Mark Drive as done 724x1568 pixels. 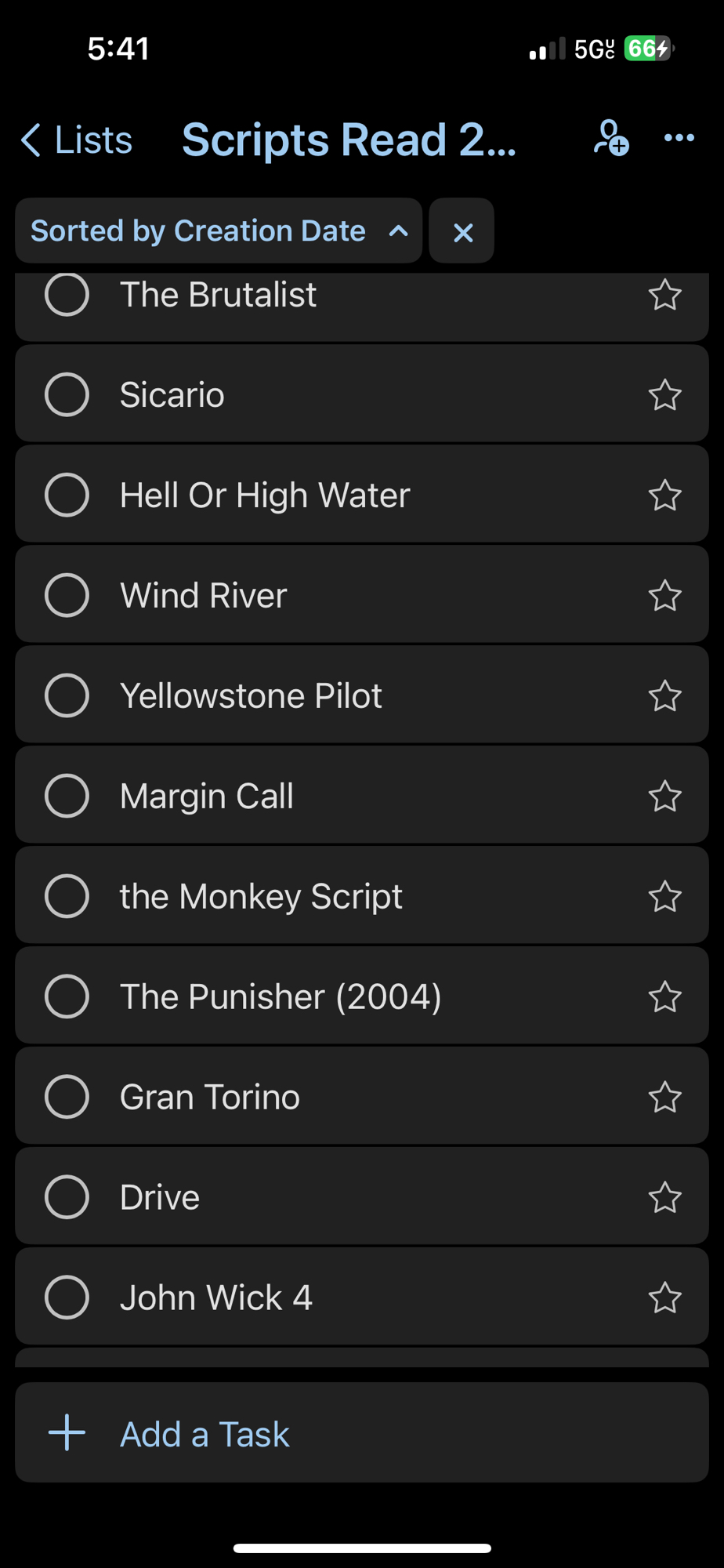point(67,1197)
